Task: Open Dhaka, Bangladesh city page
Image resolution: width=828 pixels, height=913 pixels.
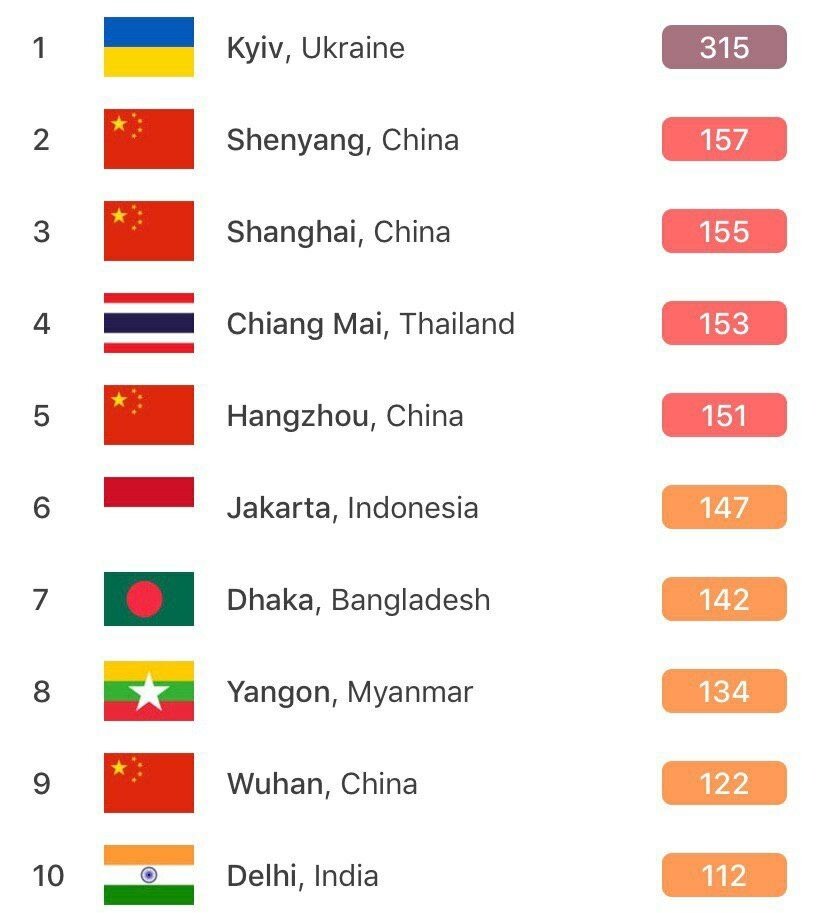Action: [x=358, y=600]
